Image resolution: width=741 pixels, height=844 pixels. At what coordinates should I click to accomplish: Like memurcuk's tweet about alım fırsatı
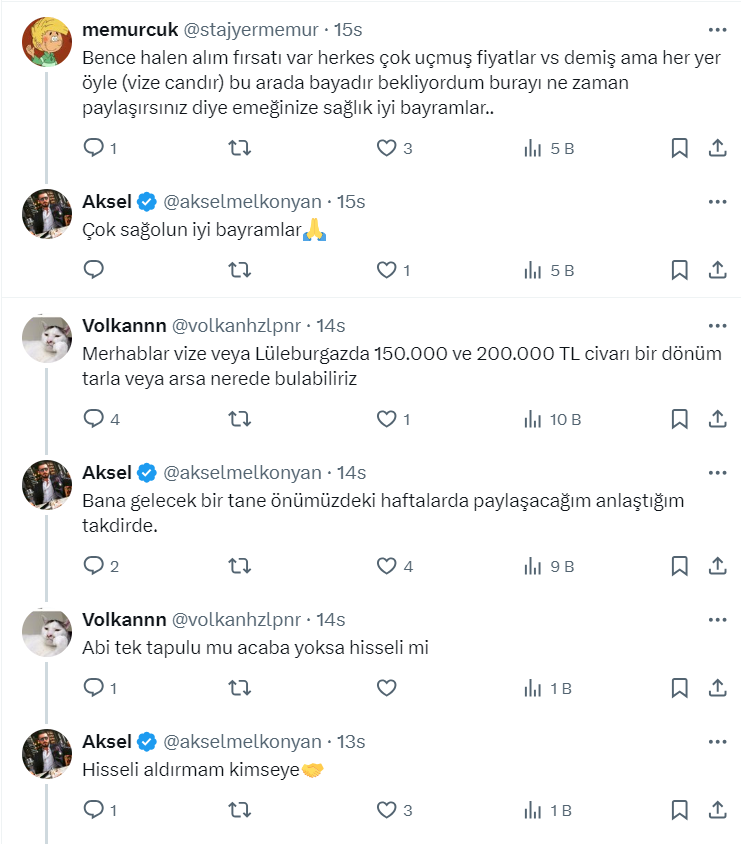[387, 148]
